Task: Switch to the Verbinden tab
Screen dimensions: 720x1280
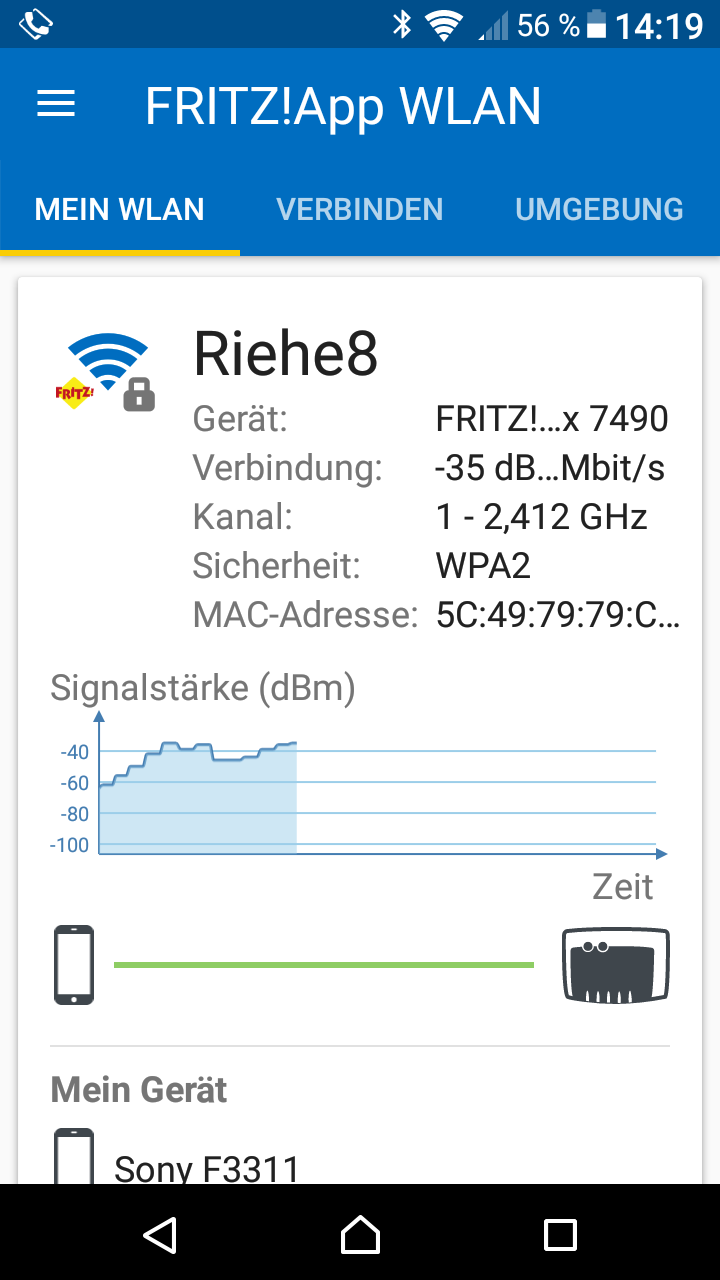Action: [359, 209]
